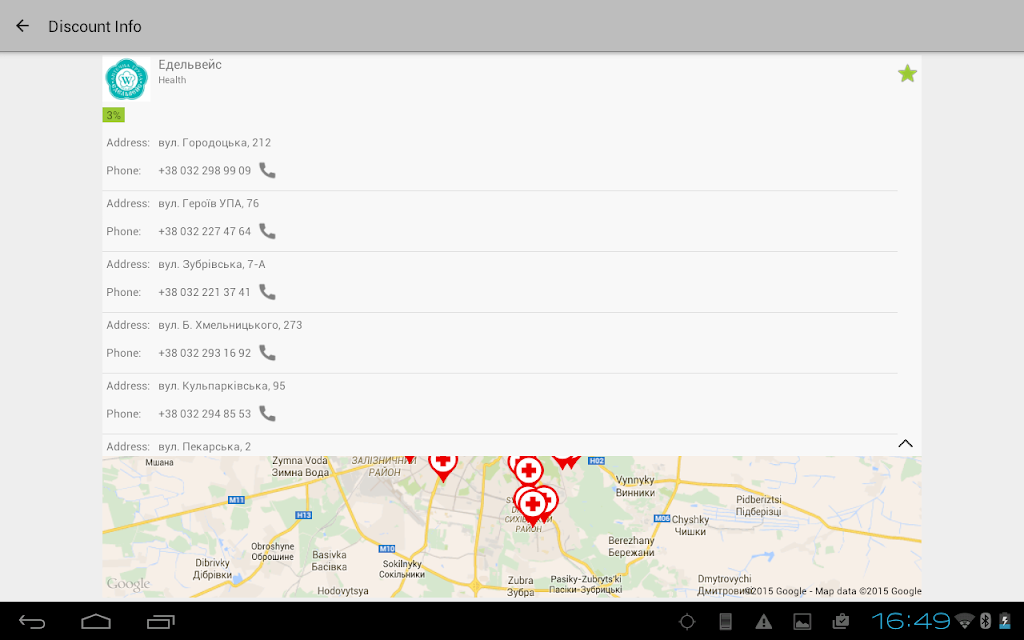Toggle the green favorite star for Едельвейс
1024x640 pixels.
pyautogui.click(x=907, y=74)
